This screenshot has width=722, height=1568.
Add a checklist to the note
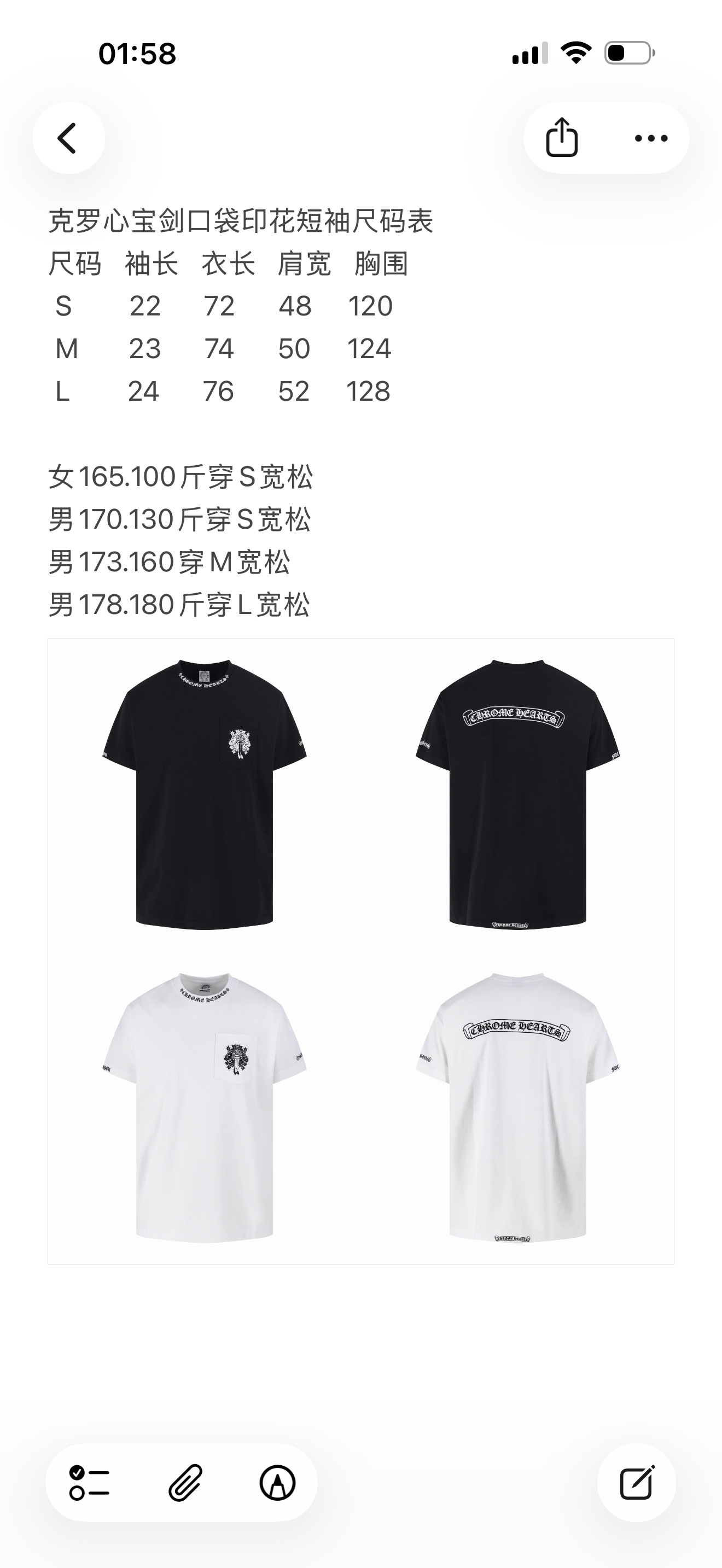tap(90, 1482)
